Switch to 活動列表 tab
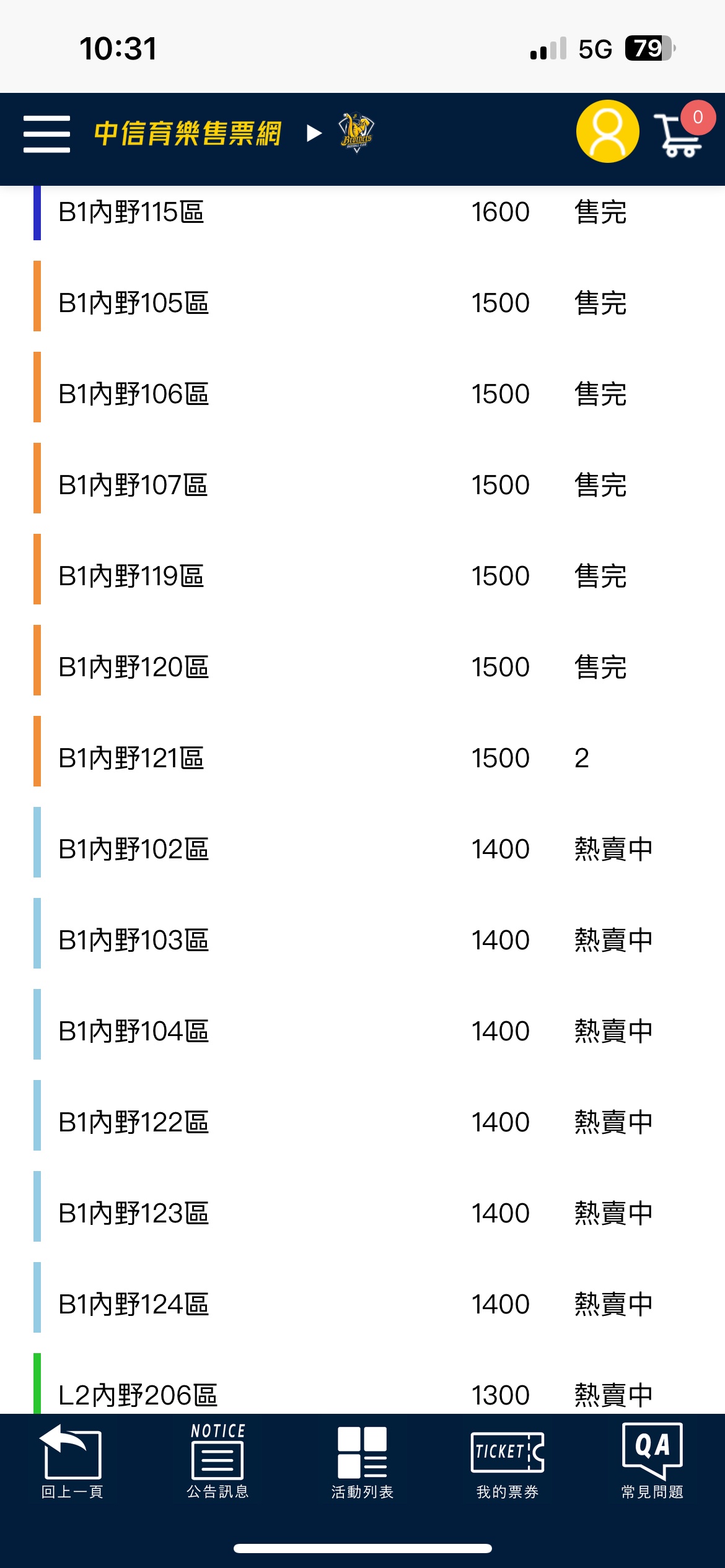The image size is (725, 1568). (362, 1461)
